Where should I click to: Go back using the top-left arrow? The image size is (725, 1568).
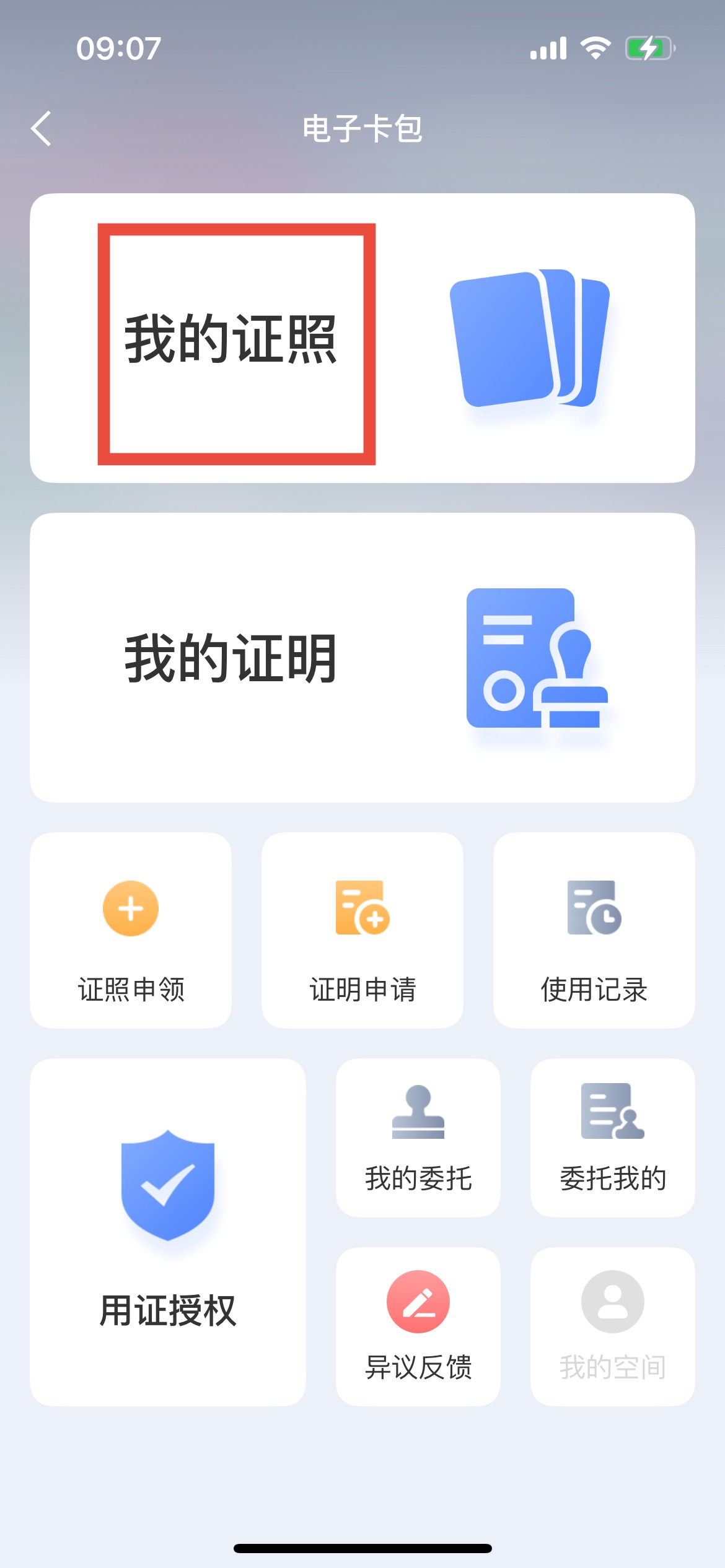point(42,129)
